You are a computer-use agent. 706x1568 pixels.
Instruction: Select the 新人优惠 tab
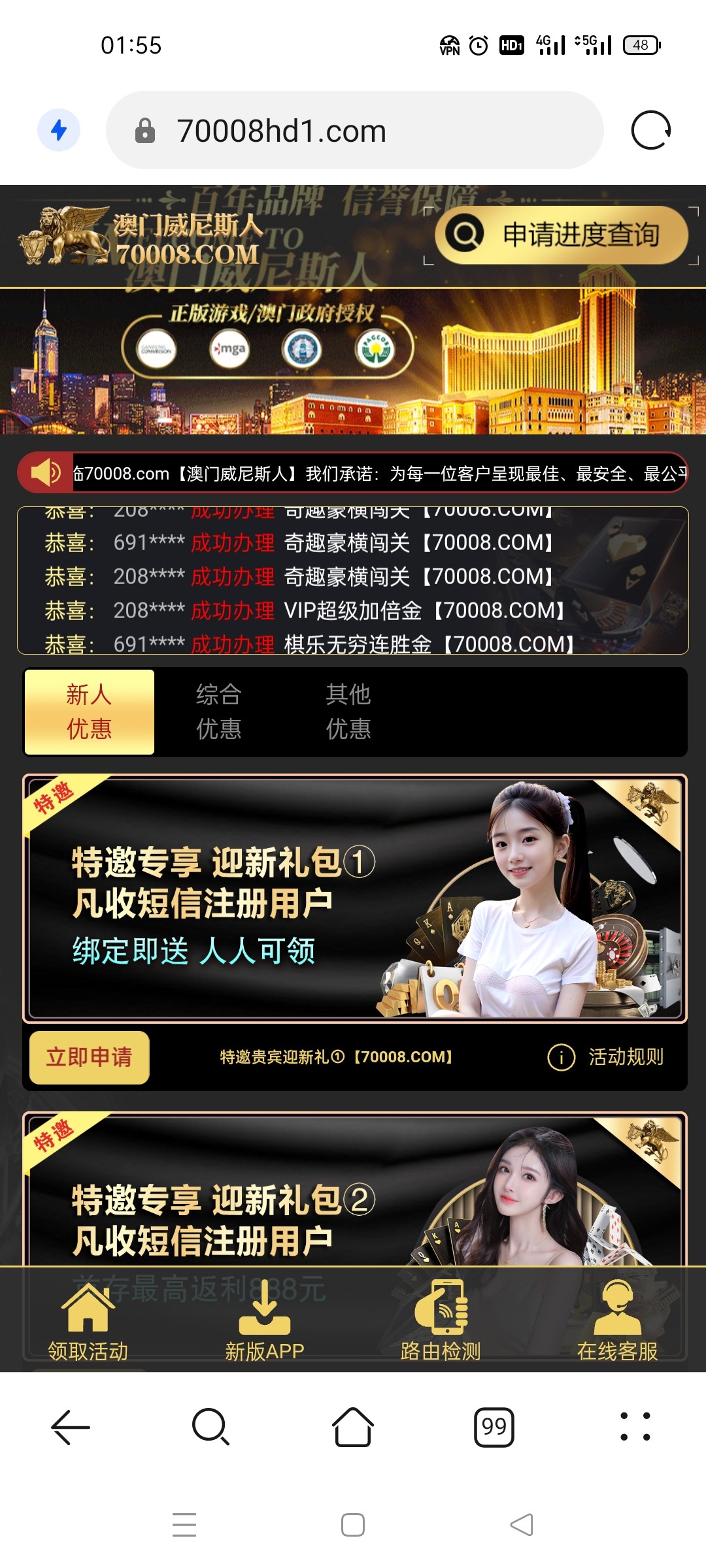(90, 711)
